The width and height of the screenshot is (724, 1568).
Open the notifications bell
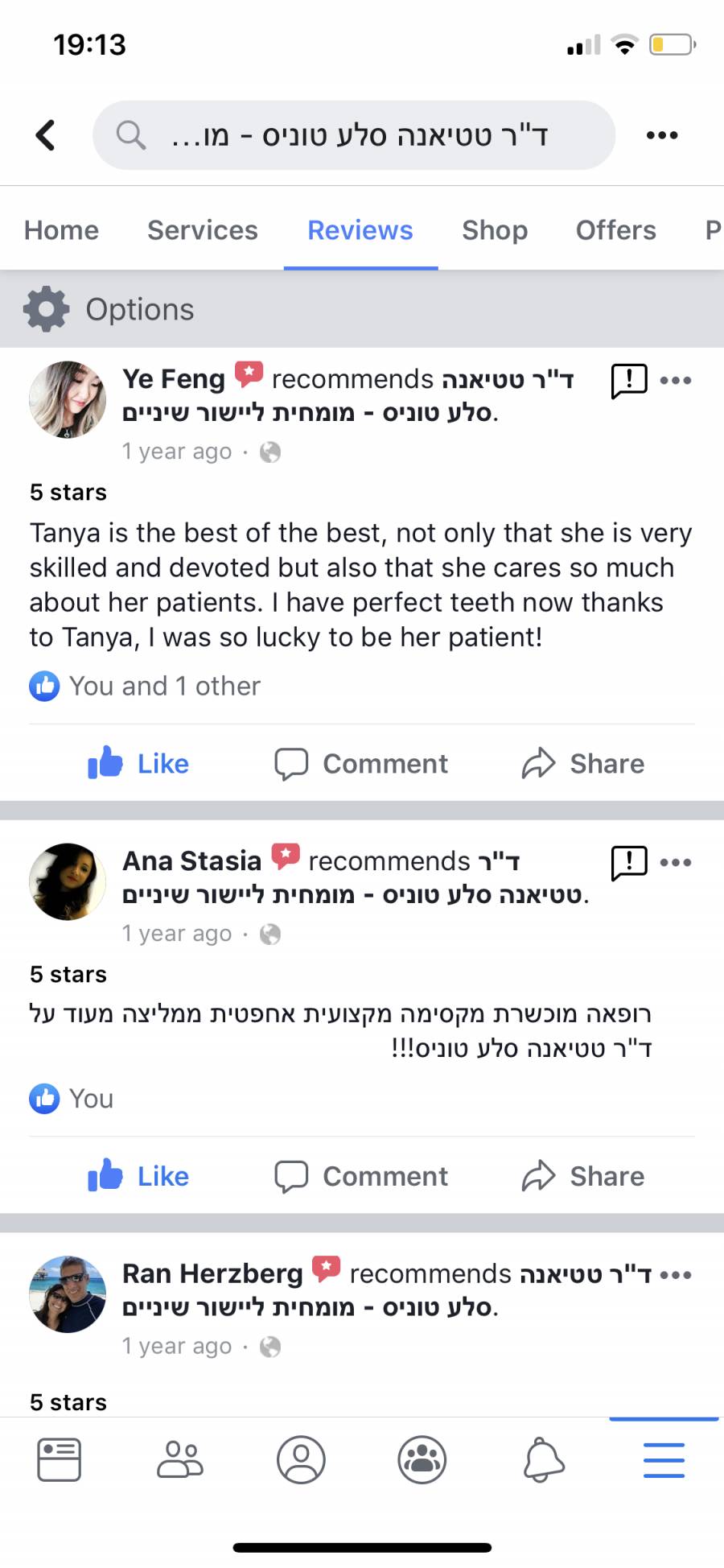tap(543, 1459)
